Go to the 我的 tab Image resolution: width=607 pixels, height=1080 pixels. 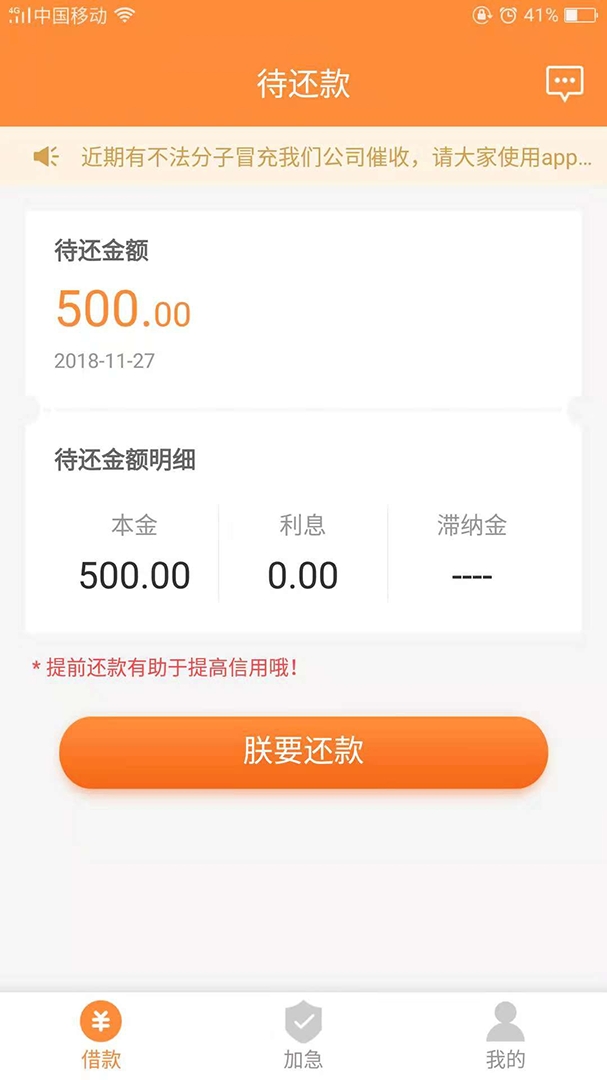coord(505,1035)
